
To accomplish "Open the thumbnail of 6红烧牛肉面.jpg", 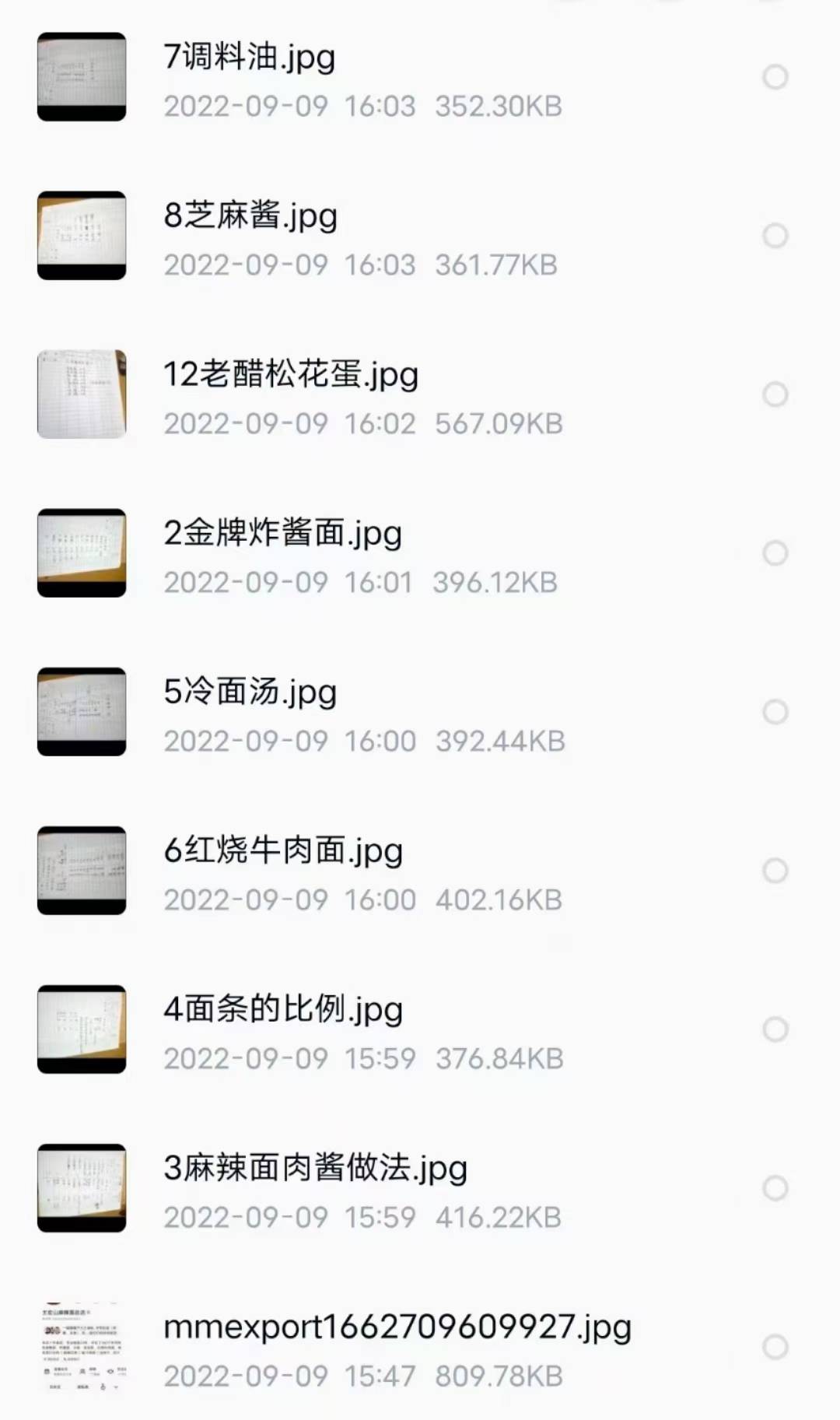I will 80,871.
